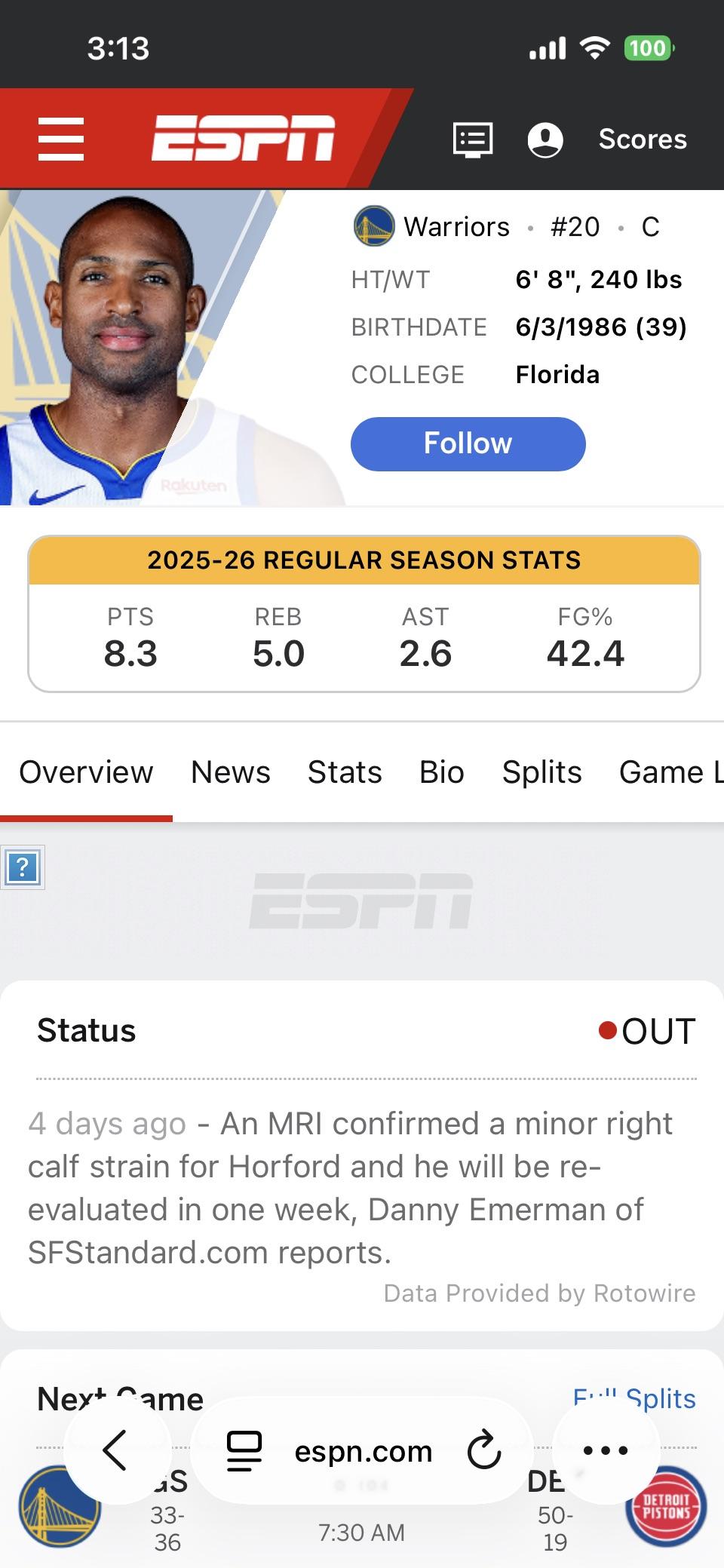
Task: Open Full Splits link
Action: (x=634, y=1399)
